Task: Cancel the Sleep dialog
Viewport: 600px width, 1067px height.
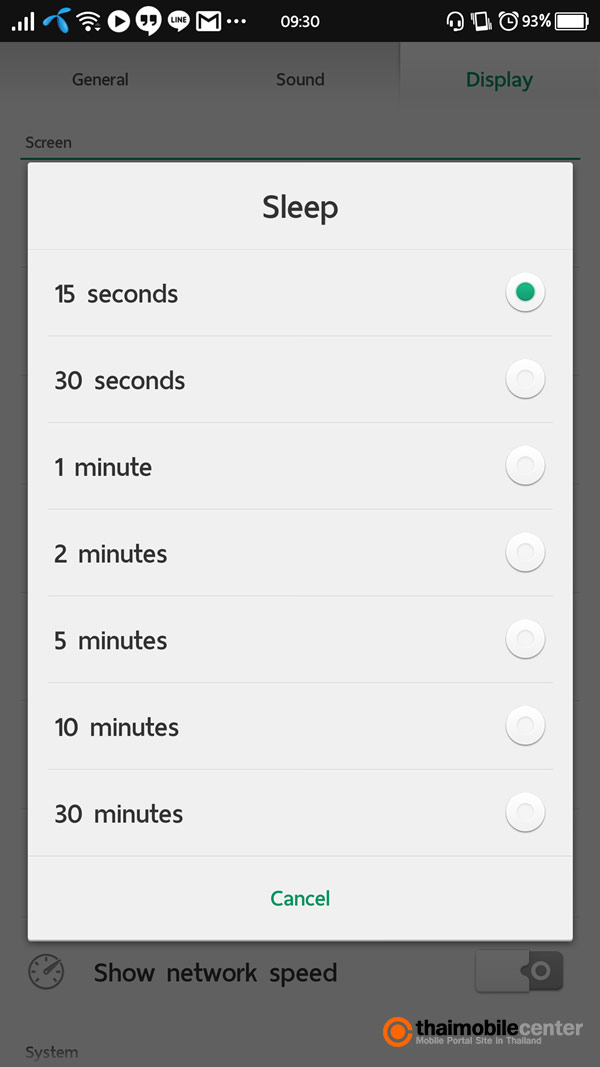Action: [x=300, y=898]
